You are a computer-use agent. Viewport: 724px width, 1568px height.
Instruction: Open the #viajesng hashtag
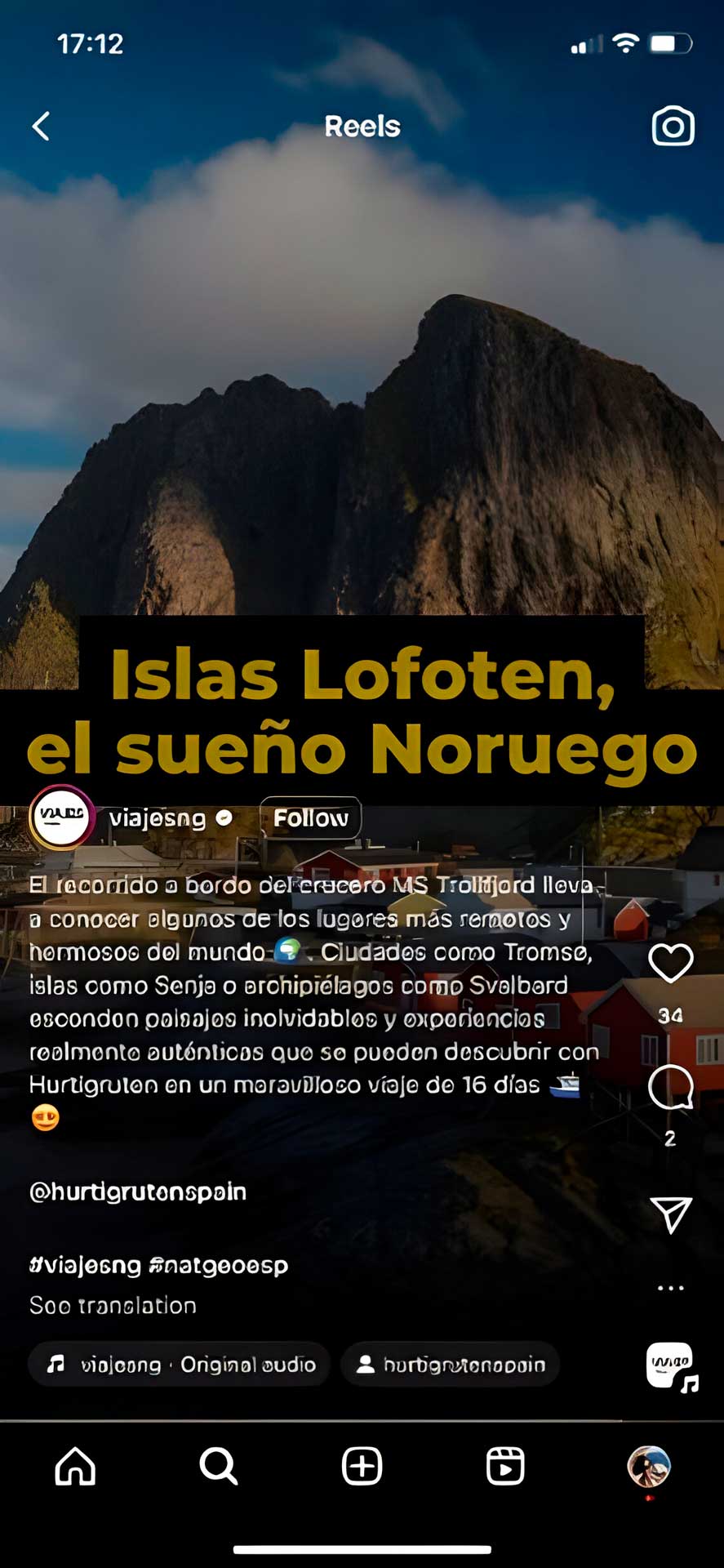85,1265
